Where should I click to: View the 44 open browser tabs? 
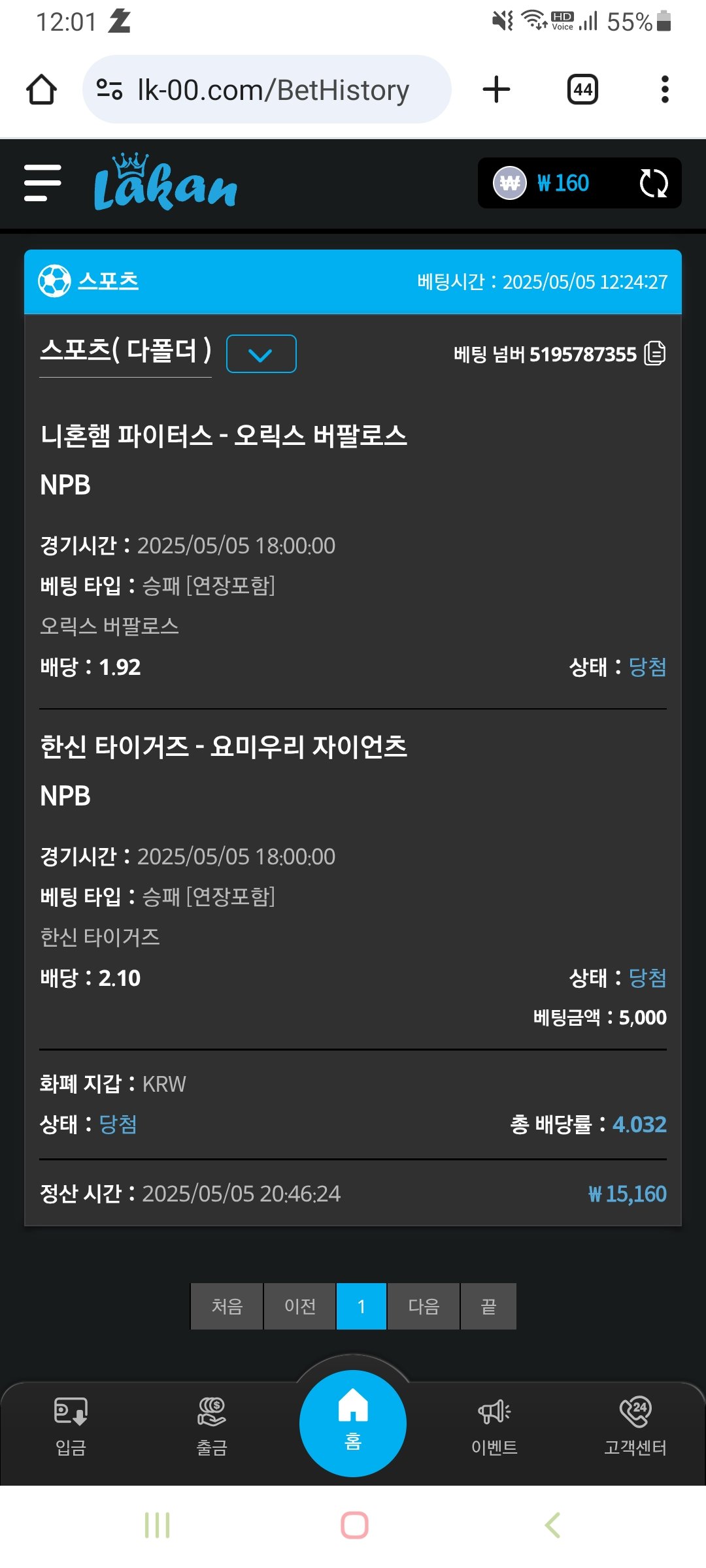coord(582,90)
